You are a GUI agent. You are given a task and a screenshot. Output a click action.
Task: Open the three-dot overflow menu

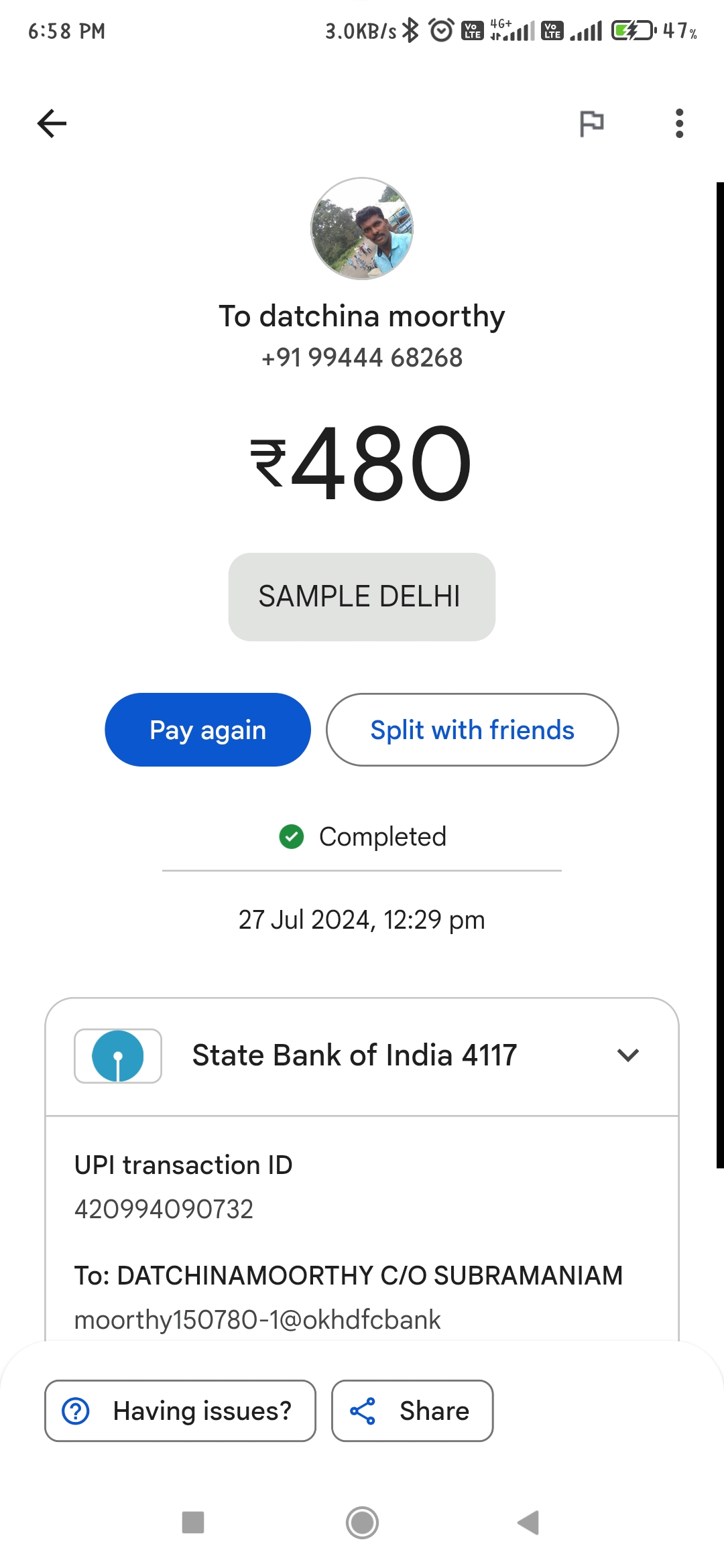679,123
